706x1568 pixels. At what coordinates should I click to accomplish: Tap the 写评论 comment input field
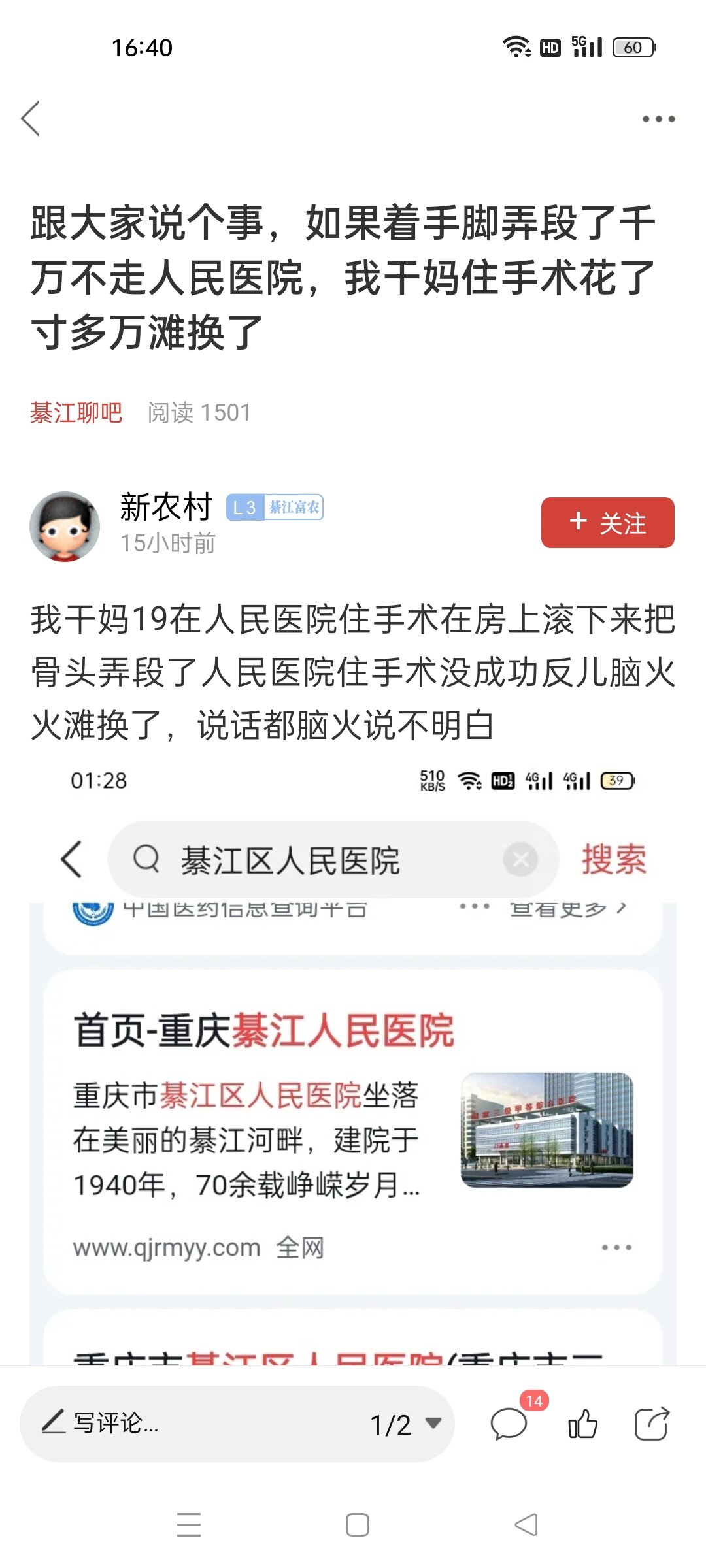click(x=196, y=1423)
